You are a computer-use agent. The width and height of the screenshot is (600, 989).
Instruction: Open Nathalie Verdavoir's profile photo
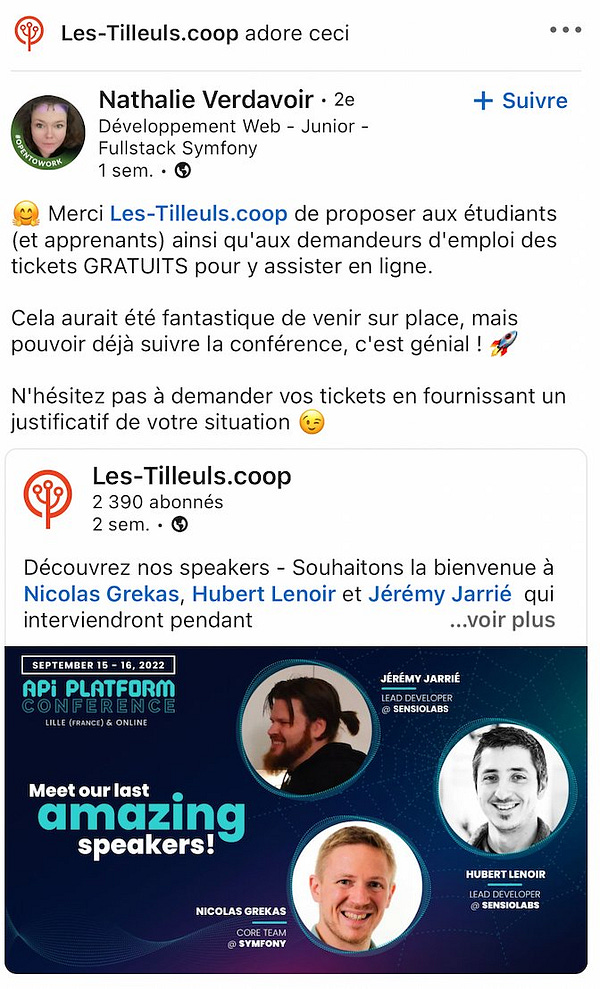[x=47, y=133]
